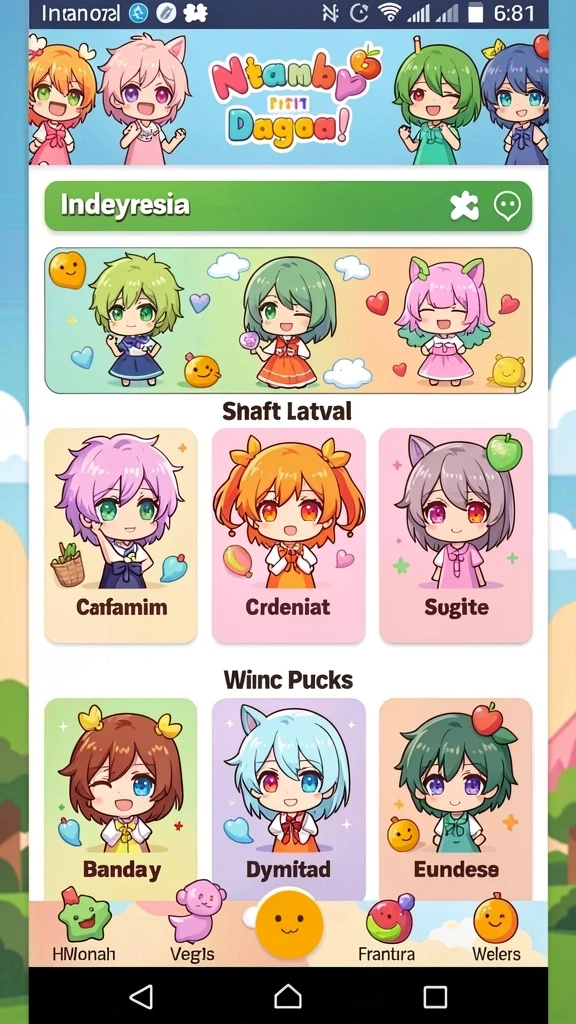The image size is (576, 1024).
Task: Return to the system home screen
Action: point(288,997)
